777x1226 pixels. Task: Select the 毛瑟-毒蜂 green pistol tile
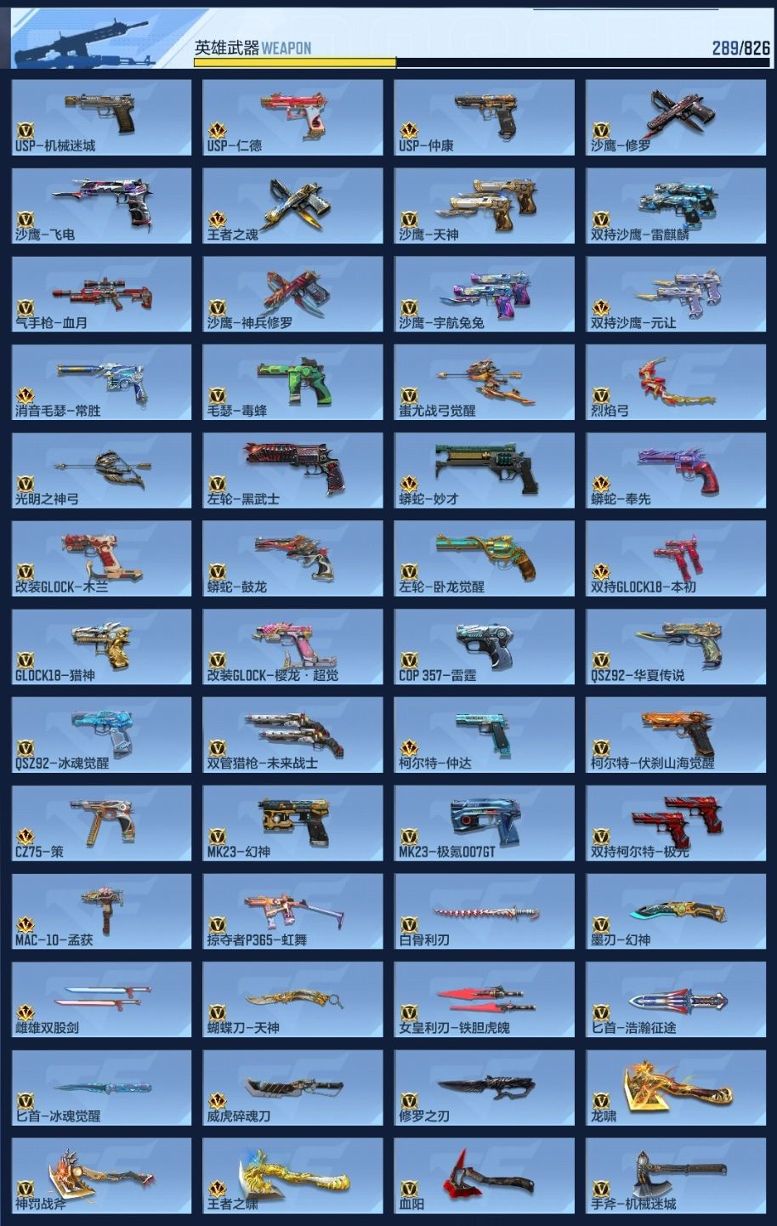[292, 382]
